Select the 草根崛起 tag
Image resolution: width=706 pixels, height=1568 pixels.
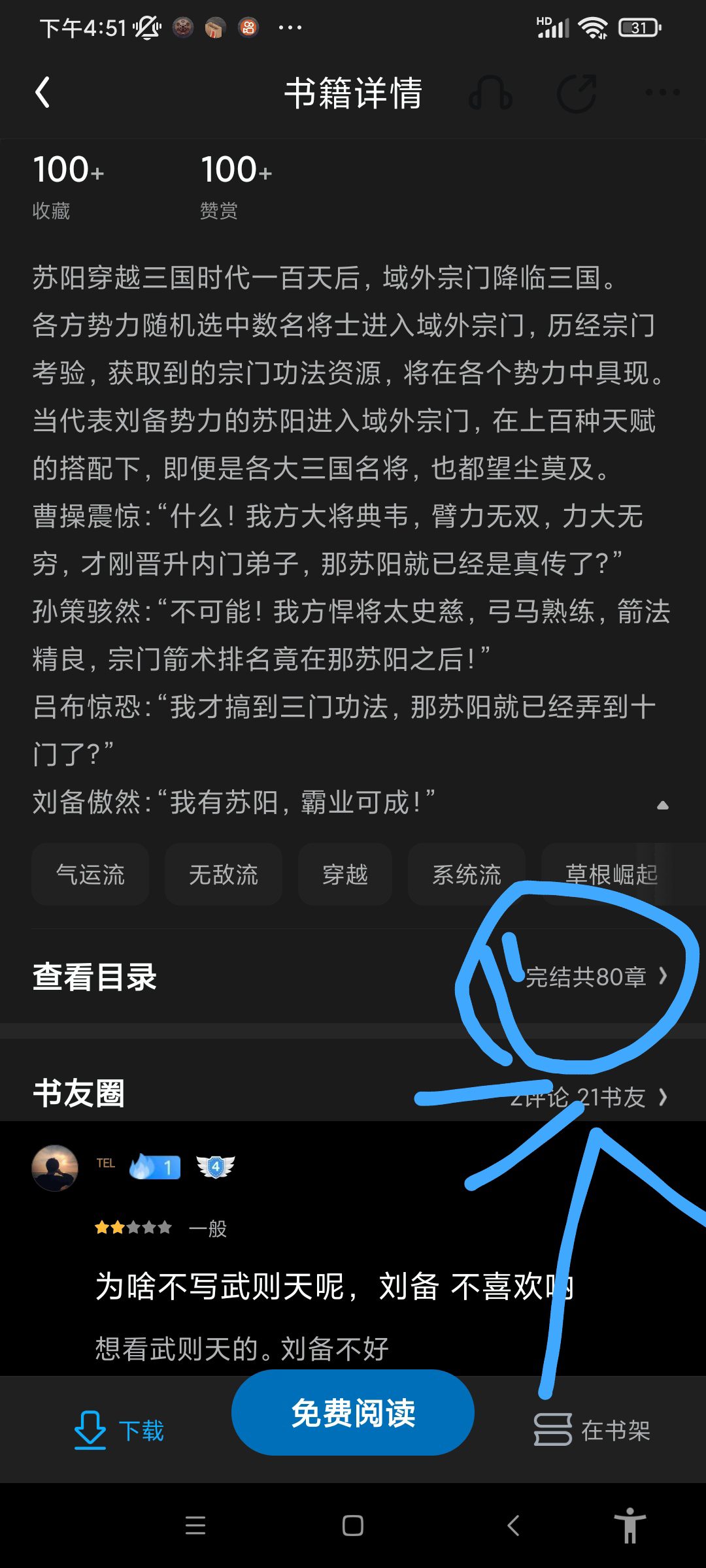[611, 874]
